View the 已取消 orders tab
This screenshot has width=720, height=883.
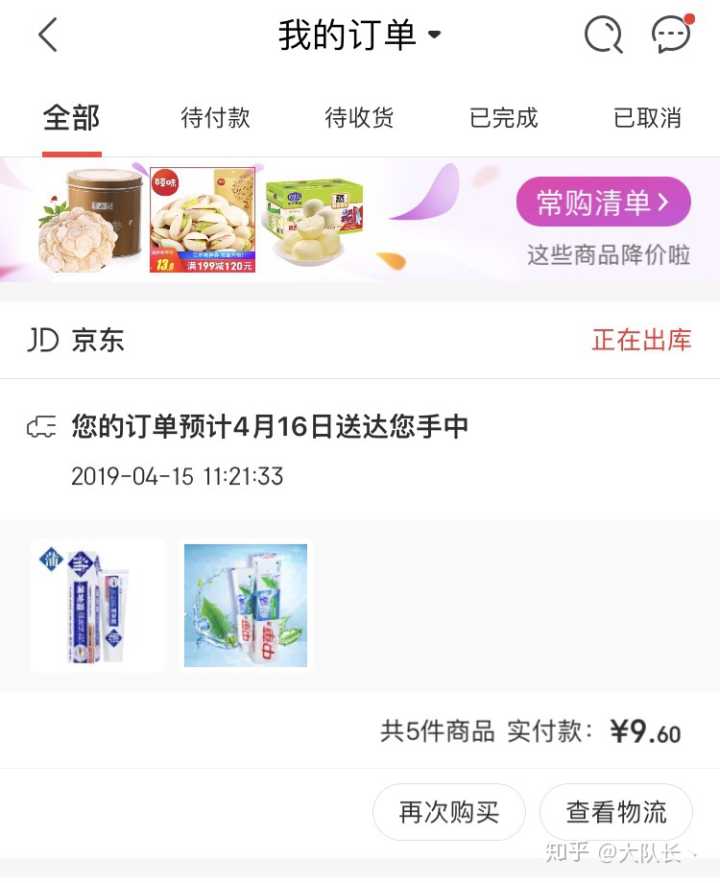point(647,118)
